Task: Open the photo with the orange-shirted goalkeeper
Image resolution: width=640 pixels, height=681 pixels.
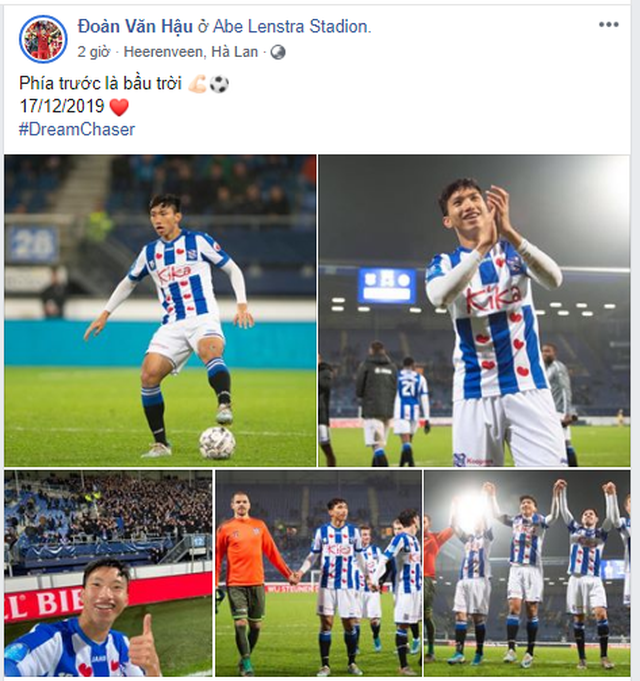Action: [318, 574]
